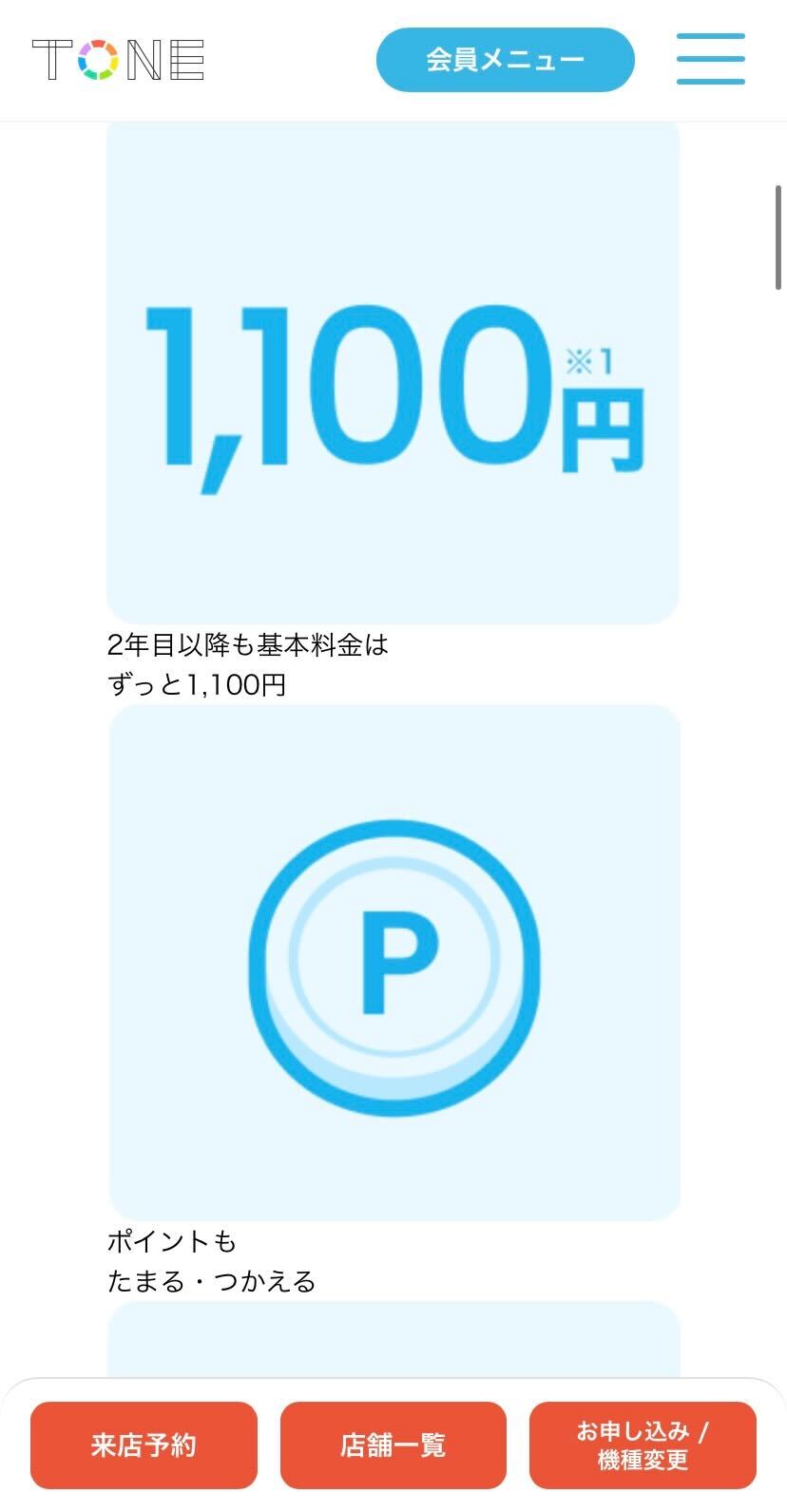Tap the three-line menu icon at top right
This screenshot has width=787, height=1512.
[710, 59]
